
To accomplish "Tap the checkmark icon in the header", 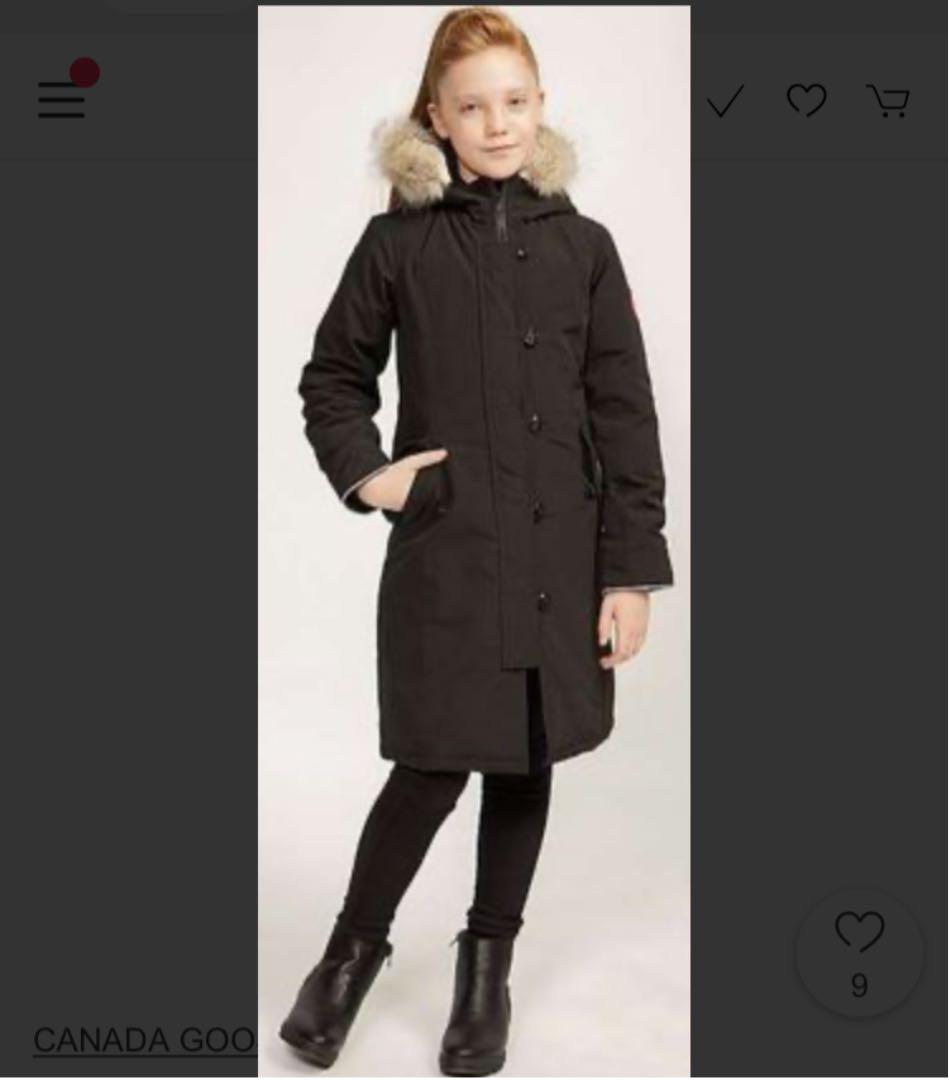I will click(725, 101).
